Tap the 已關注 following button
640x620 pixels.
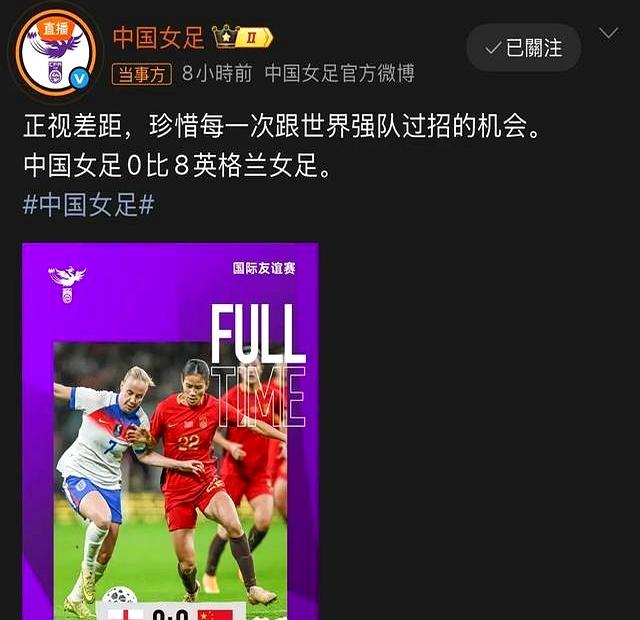tap(523, 48)
